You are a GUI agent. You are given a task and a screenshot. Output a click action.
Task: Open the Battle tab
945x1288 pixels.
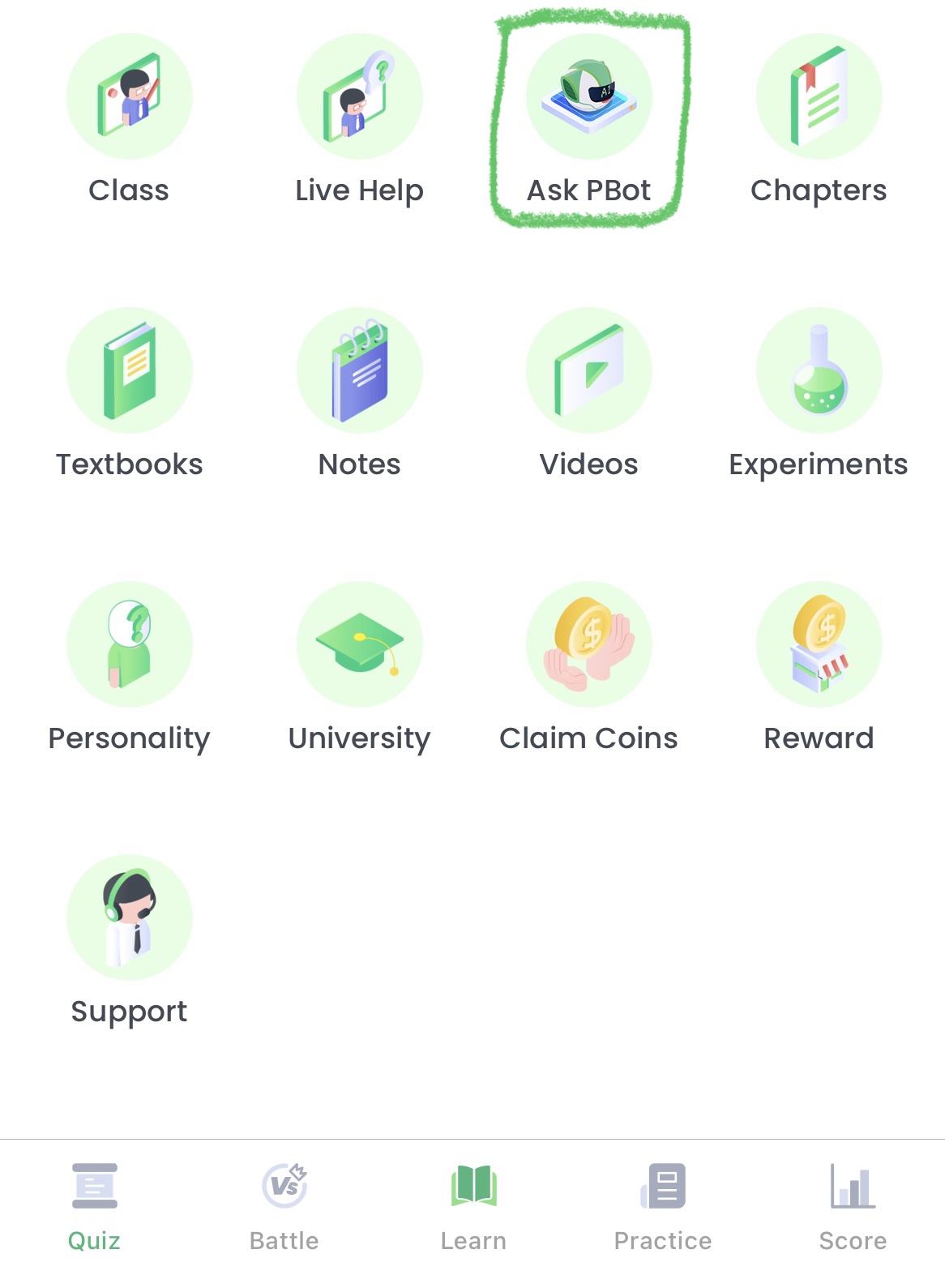(284, 1208)
